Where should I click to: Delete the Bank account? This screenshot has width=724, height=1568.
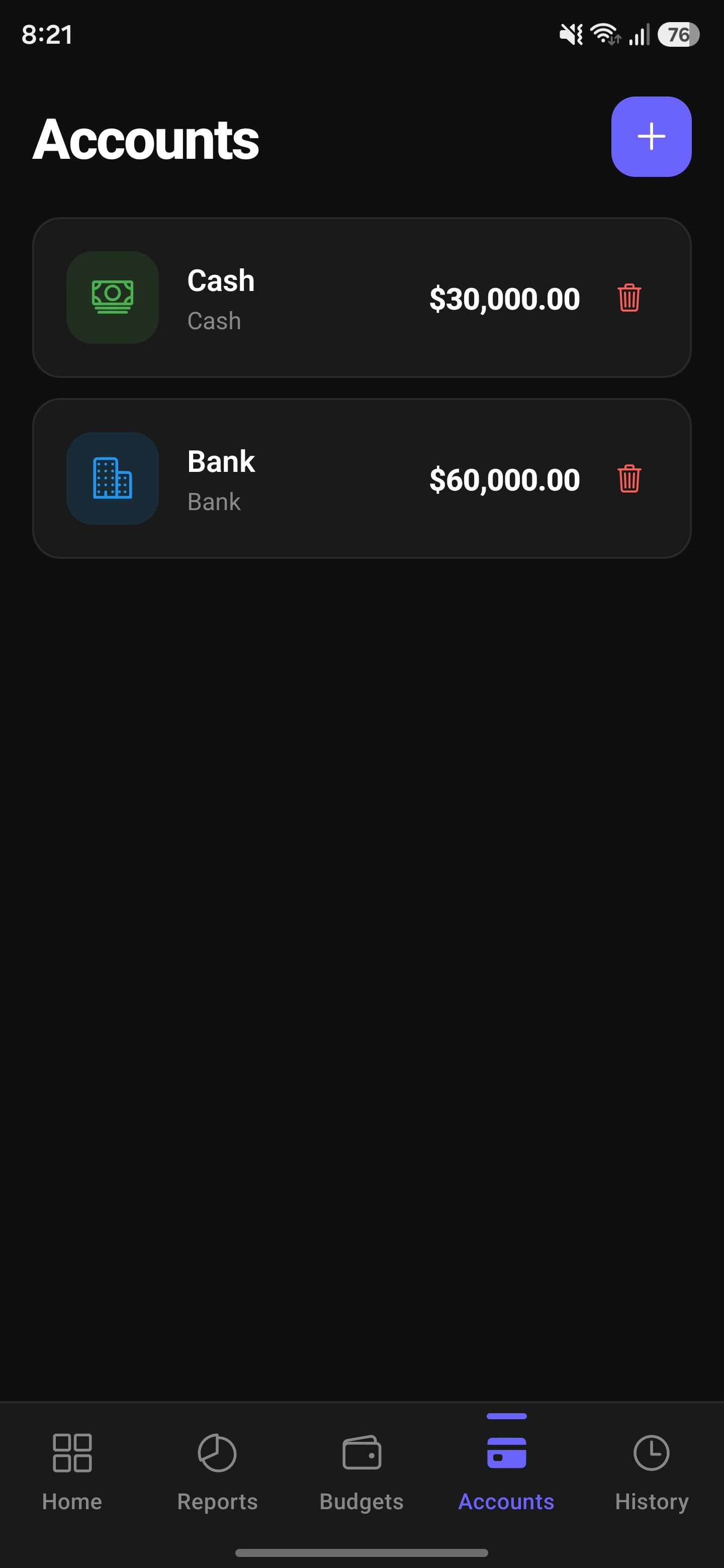tap(629, 478)
